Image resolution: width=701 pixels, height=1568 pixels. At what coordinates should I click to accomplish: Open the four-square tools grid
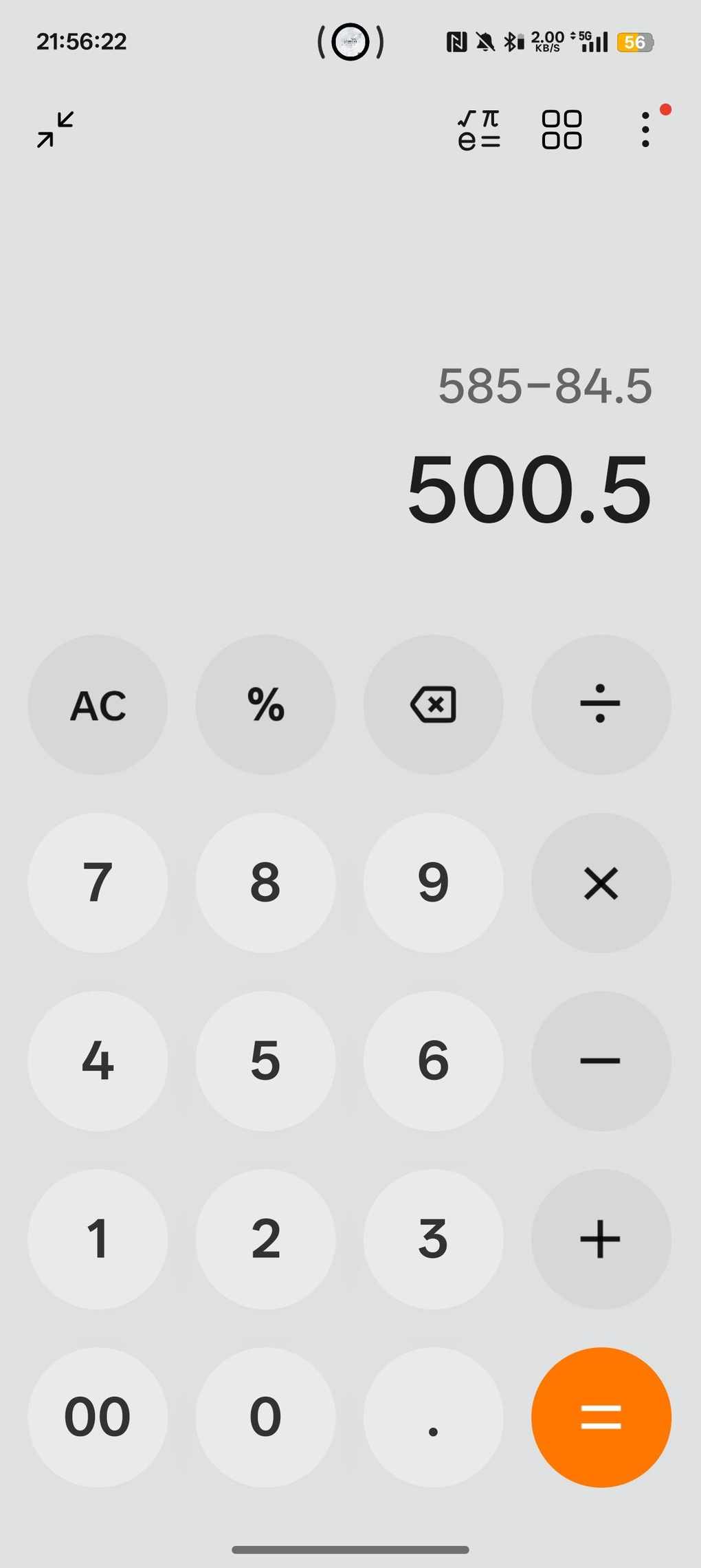point(561,129)
